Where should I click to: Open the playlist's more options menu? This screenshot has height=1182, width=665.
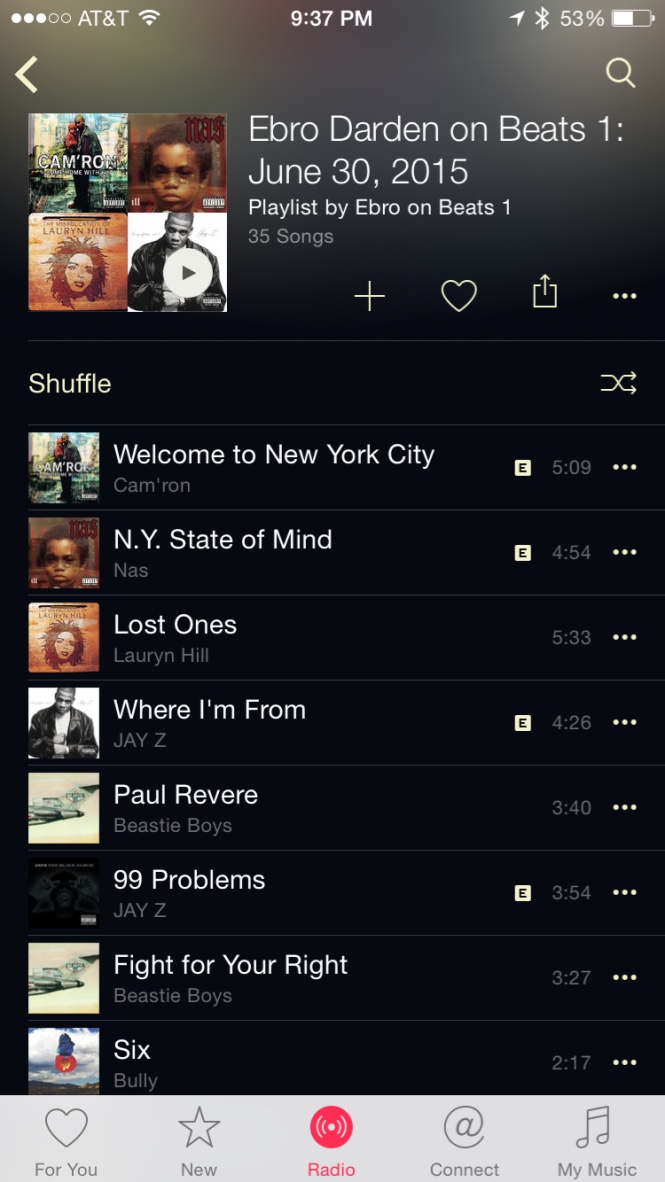[x=624, y=296]
